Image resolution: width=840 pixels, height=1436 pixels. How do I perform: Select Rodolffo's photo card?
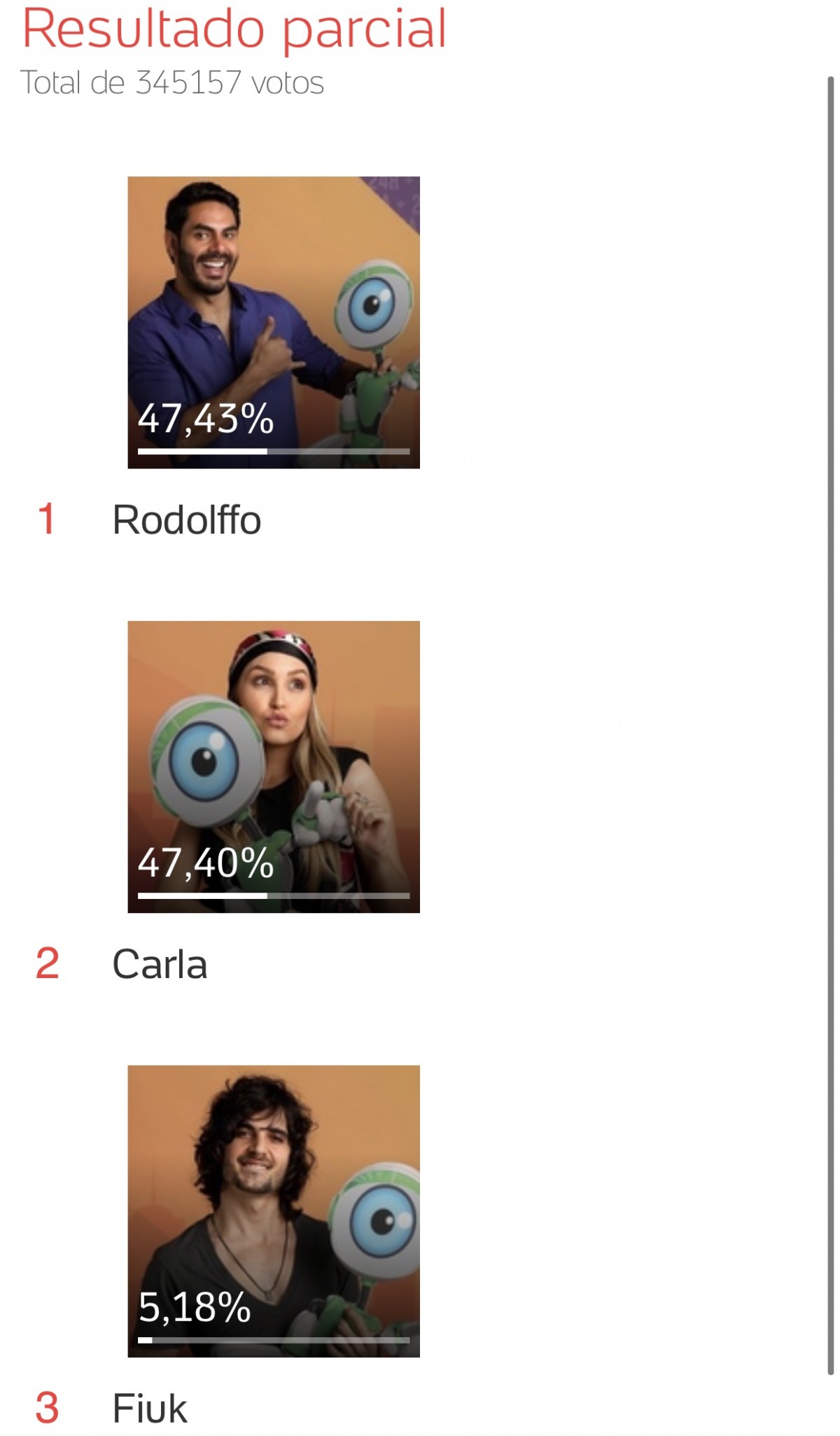273,322
